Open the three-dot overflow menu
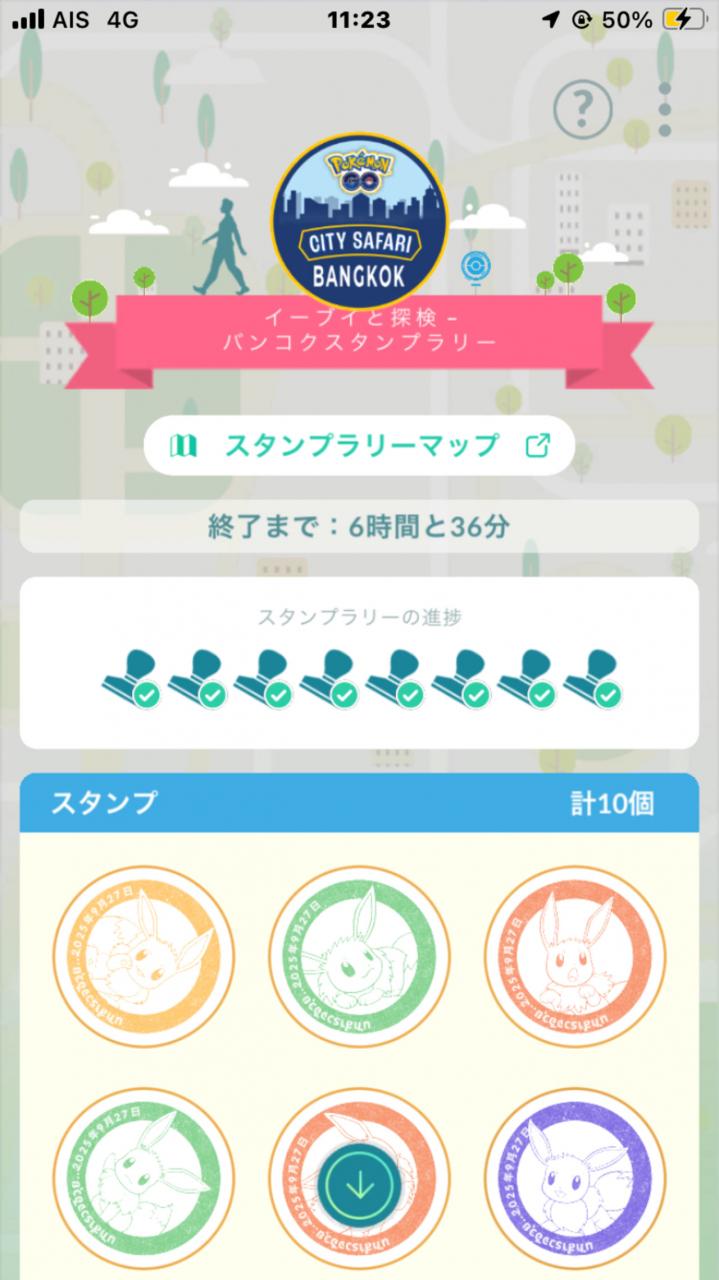This screenshot has width=719, height=1280. pos(665,109)
